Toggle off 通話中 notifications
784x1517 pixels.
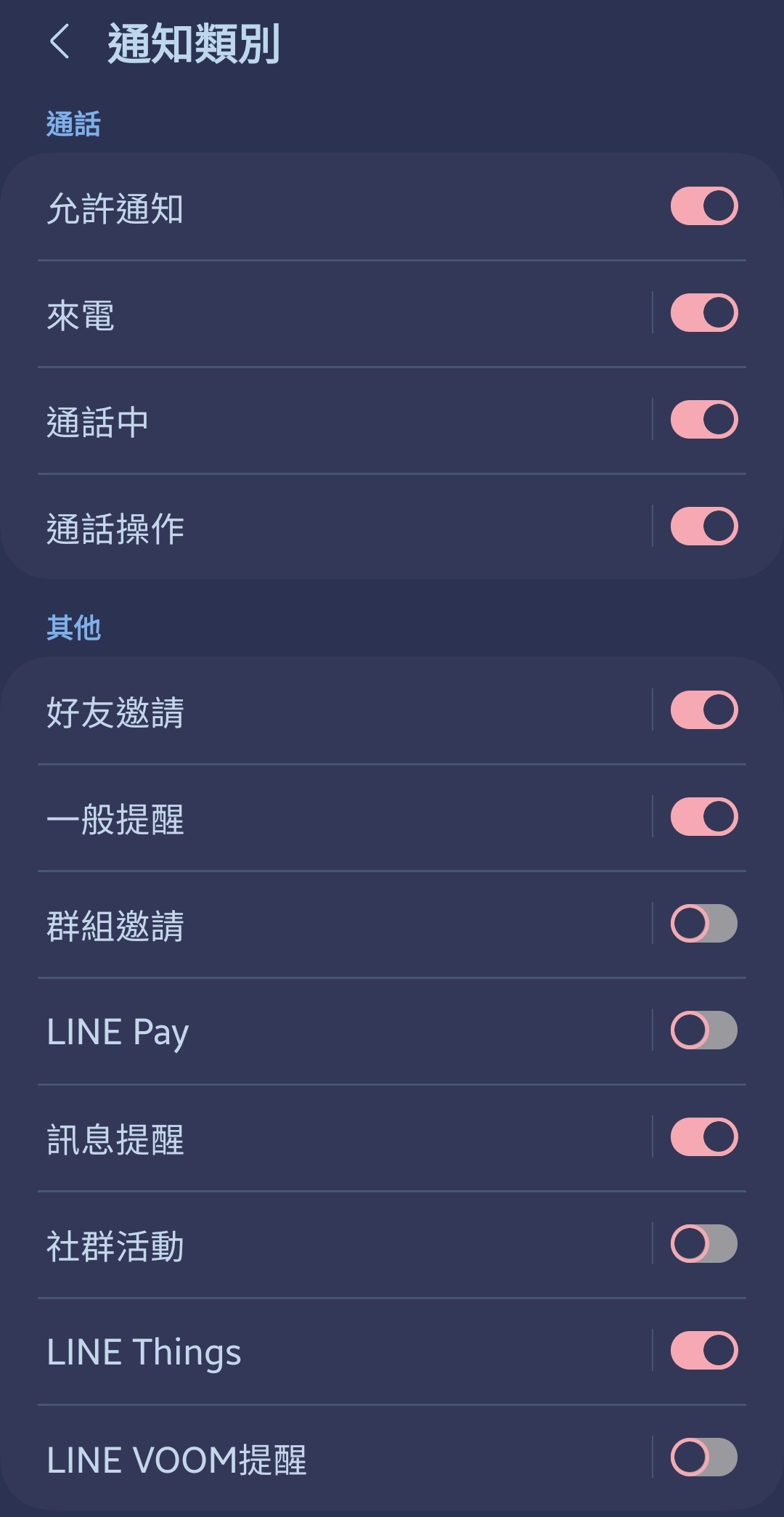703,420
